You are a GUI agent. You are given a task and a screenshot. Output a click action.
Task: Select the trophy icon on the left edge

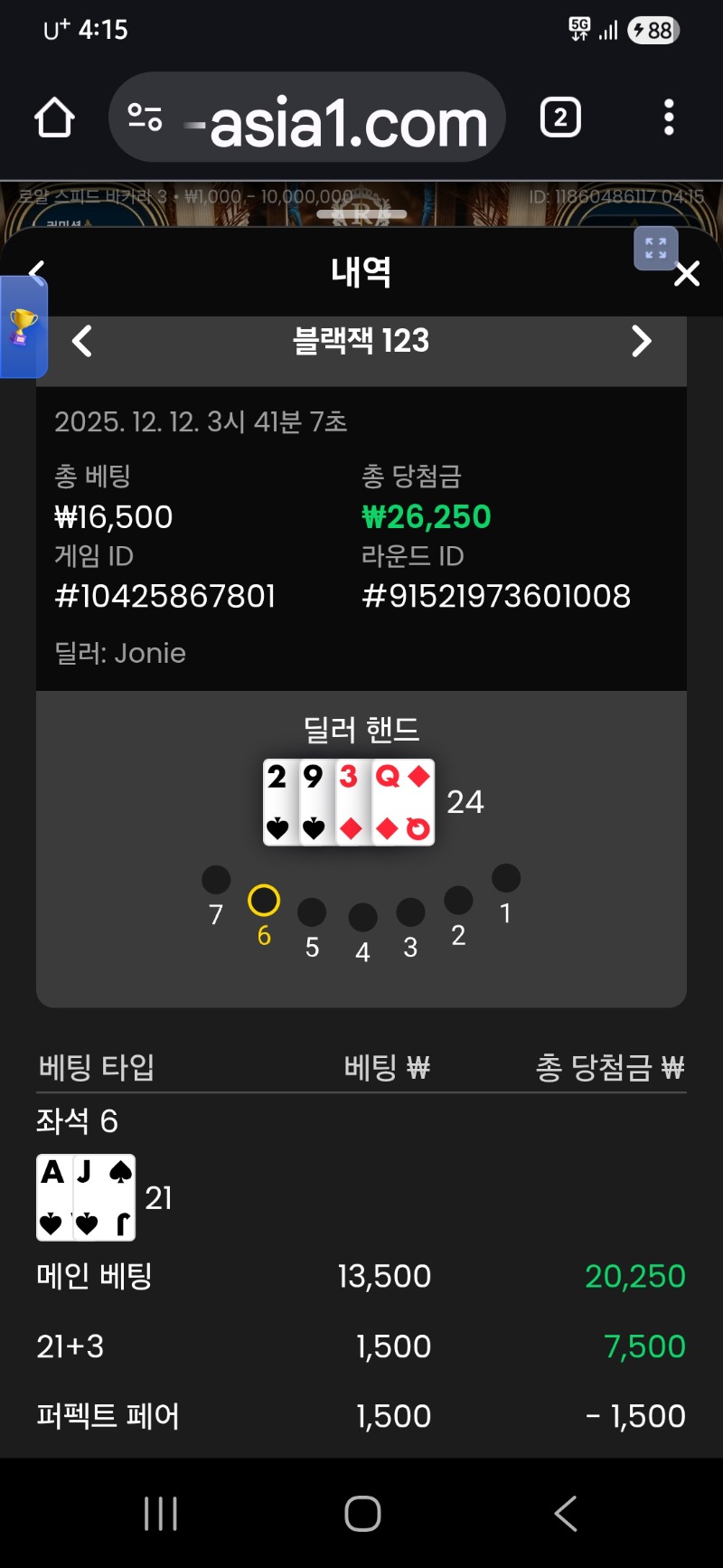click(x=22, y=328)
